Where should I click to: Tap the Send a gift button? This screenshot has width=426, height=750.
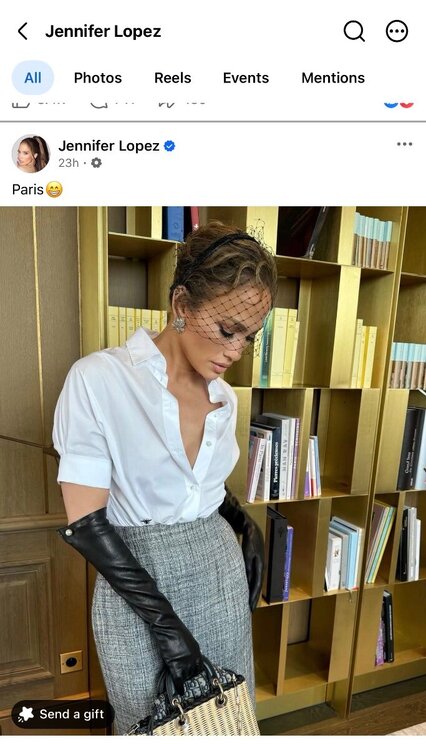pos(62,714)
